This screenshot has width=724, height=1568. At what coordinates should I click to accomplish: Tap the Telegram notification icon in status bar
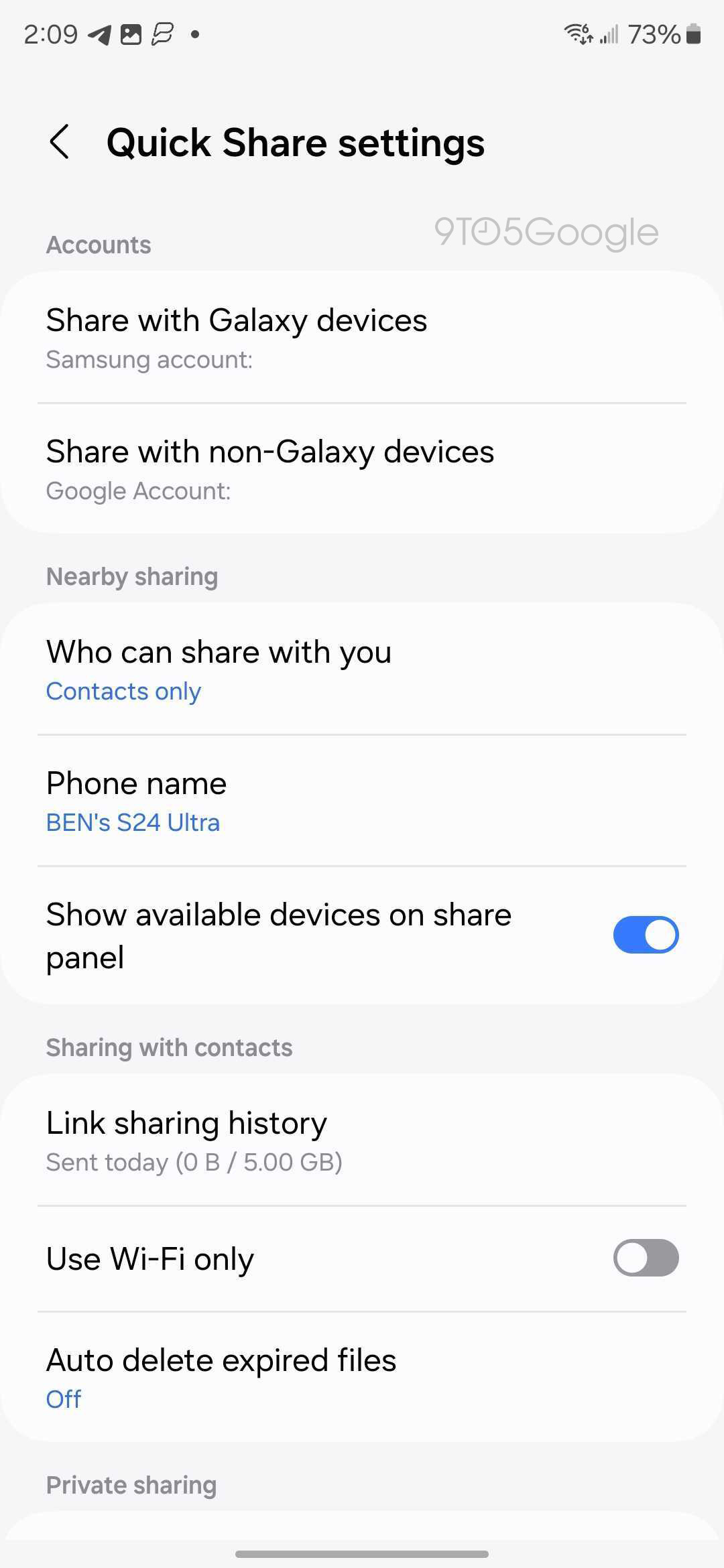102,34
